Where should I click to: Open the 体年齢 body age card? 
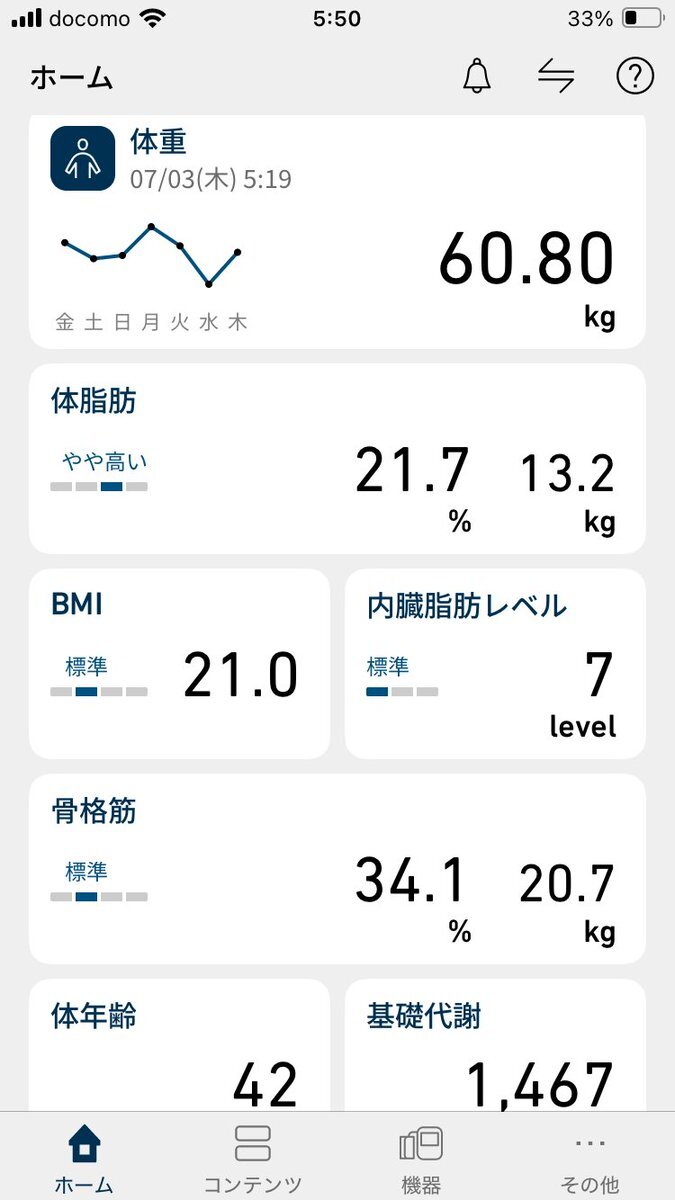(x=179, y=1046)
